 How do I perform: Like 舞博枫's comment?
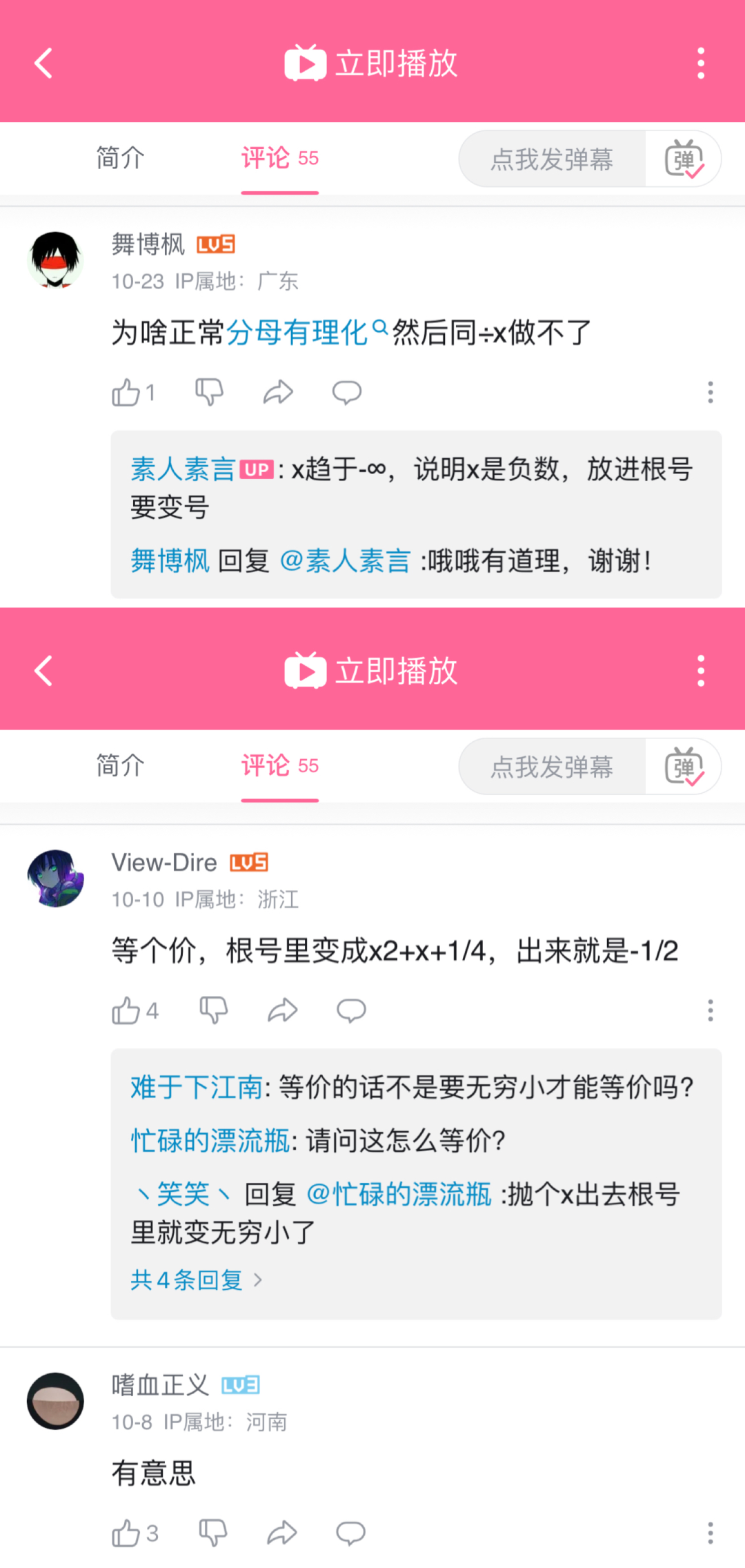tap(127, 393)
